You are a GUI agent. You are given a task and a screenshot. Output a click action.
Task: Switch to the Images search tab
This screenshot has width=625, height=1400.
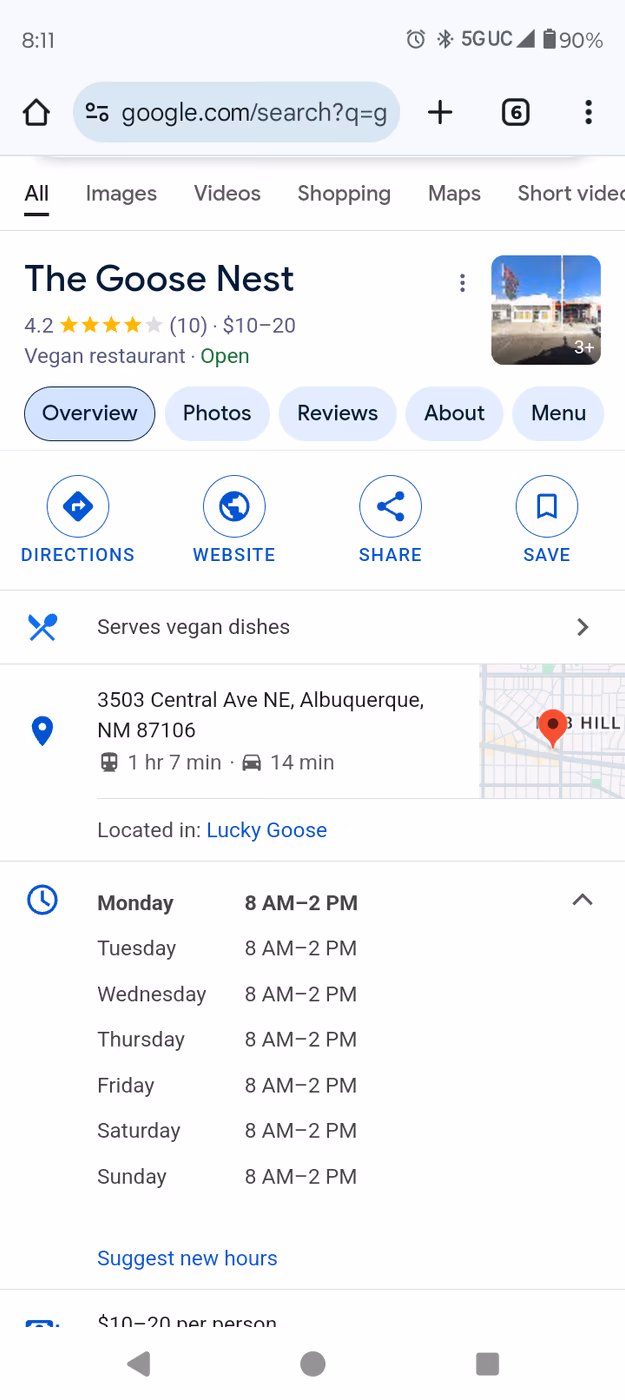point(121,194)
